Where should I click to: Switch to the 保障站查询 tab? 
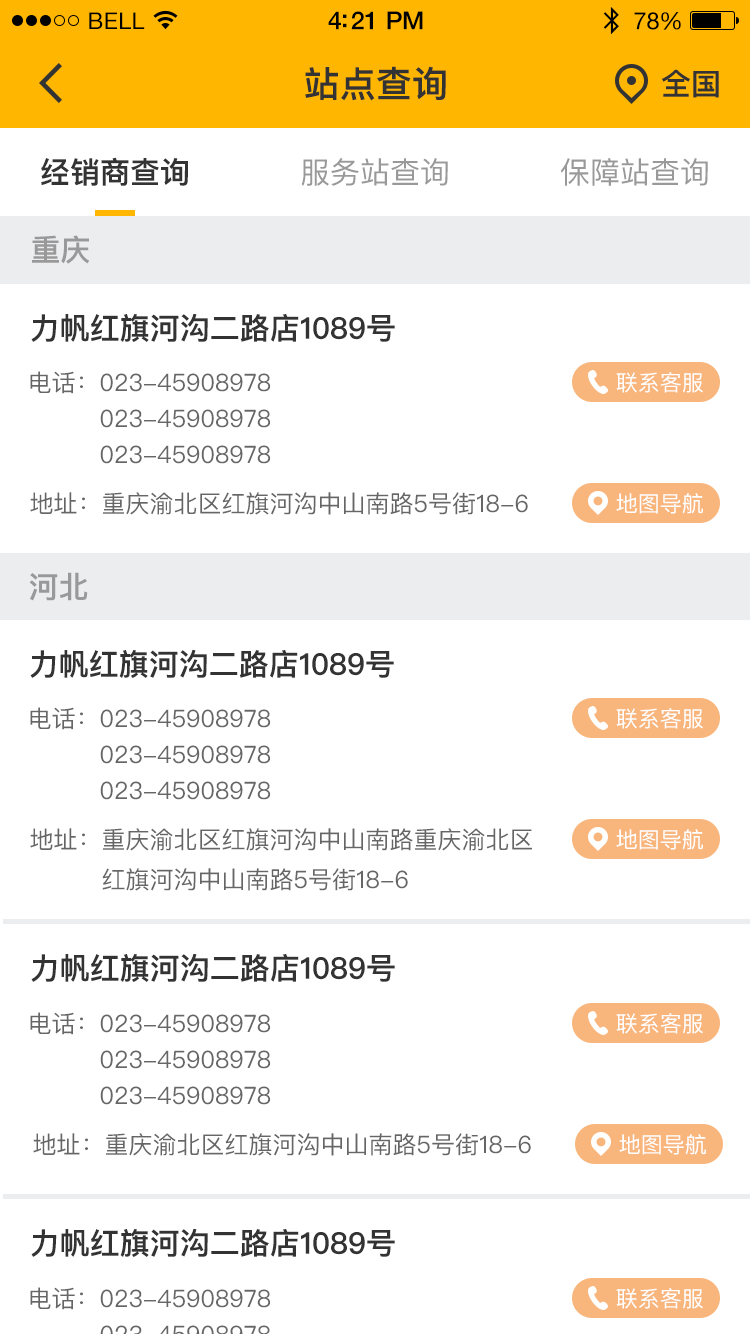635,172
